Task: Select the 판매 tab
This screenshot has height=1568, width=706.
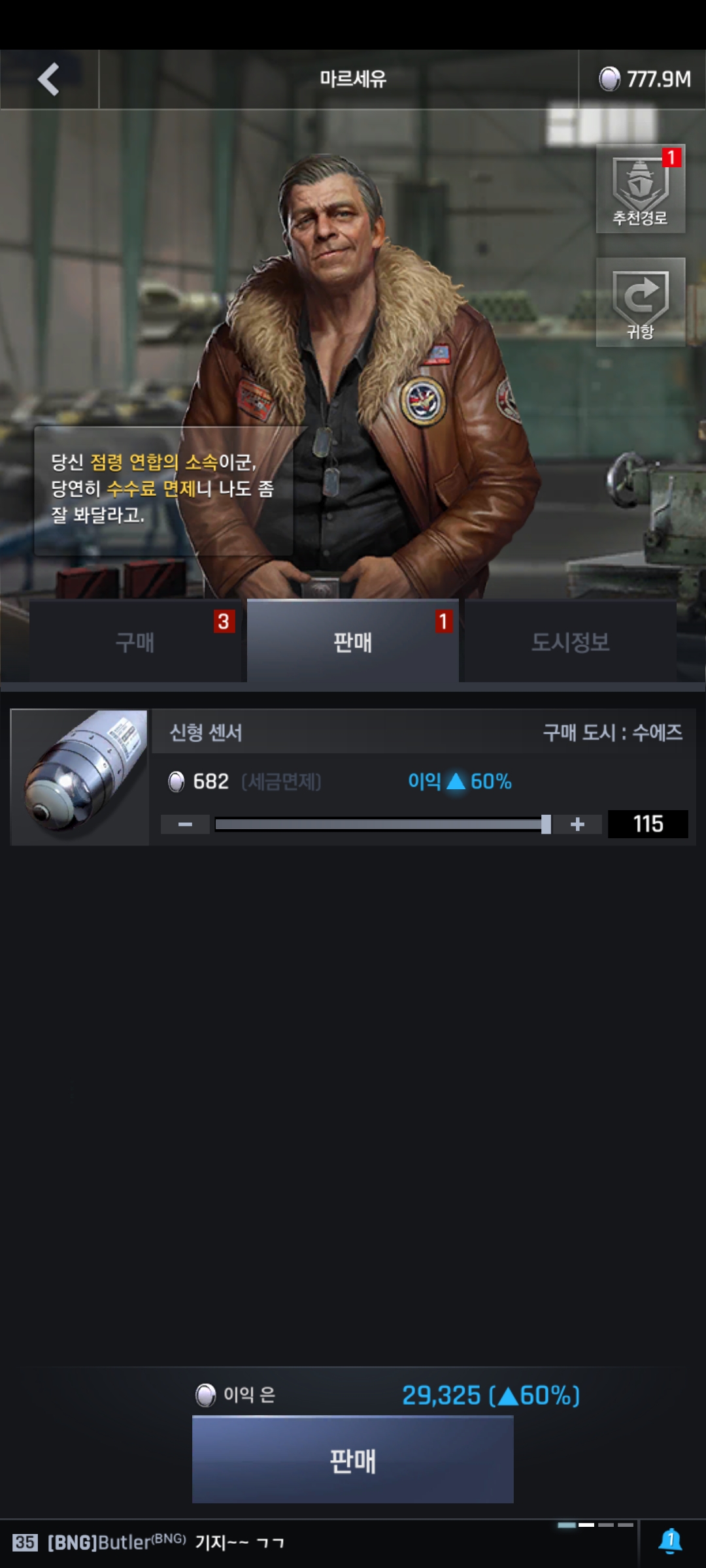Action: point(353,642)
